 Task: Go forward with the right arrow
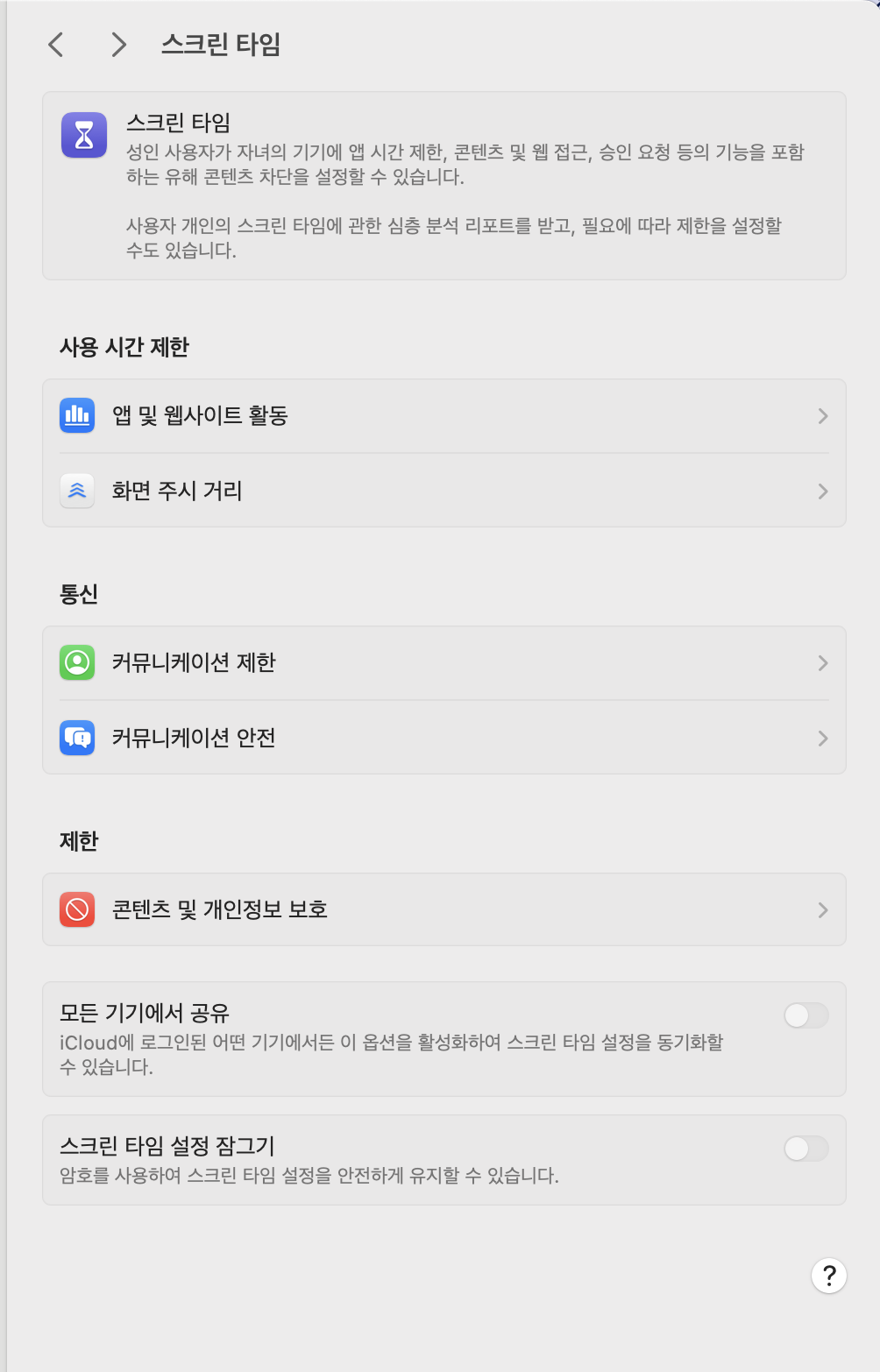click(x=119, y=45)
